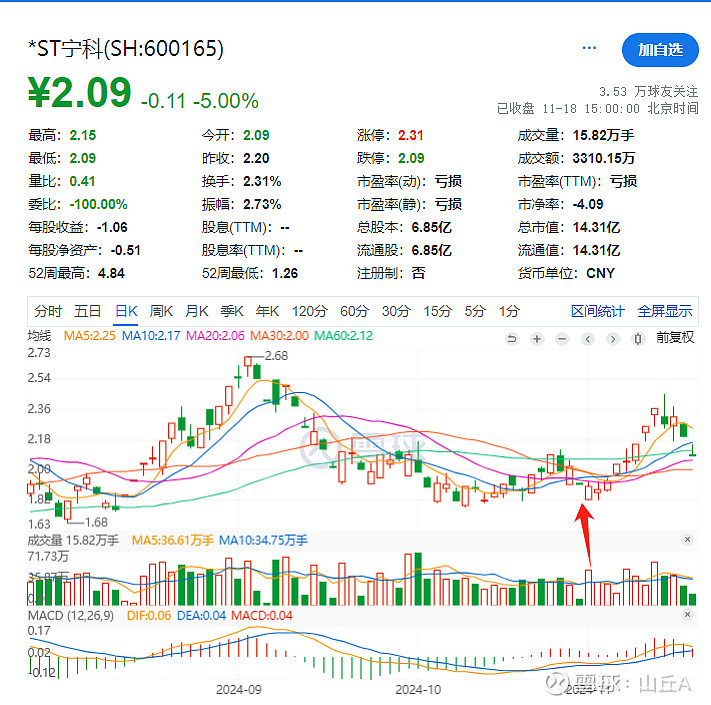
Task: Choose the 15分 interval tab
Action: pyautogui.click(x=437, y=311)
